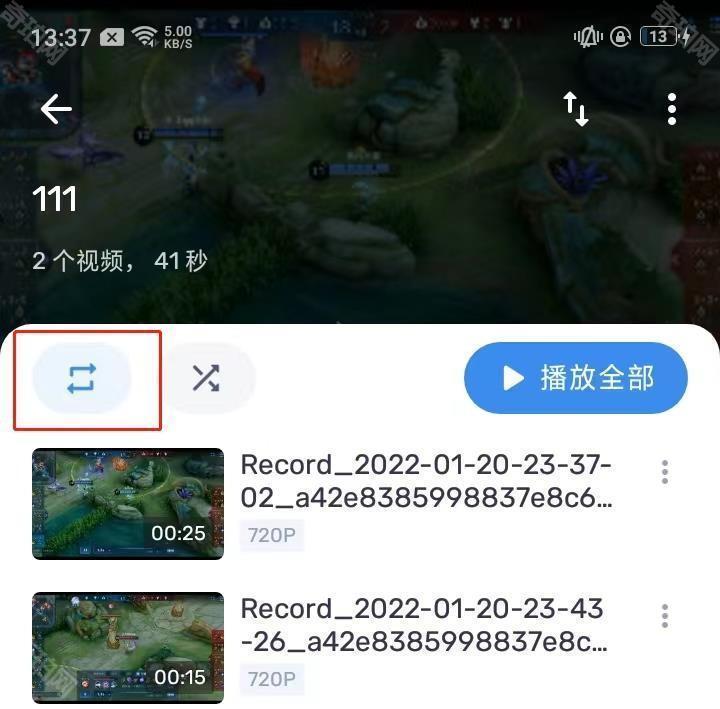Open the 00:15 video Record_2022-01-20-23-43

pos(128,646)
